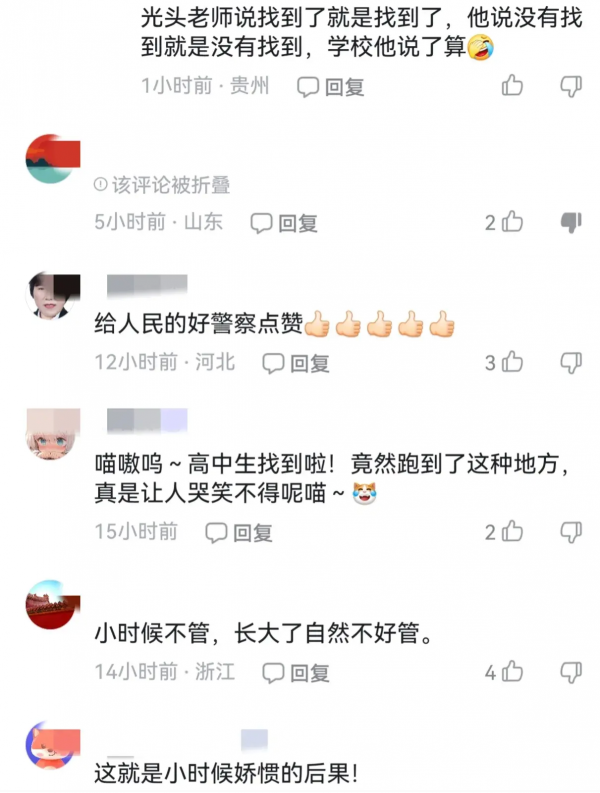The image size is (600, 793).
Task: Like the 喵嗷呜 高中生找到啦 comment
Action: pos(512,532)
